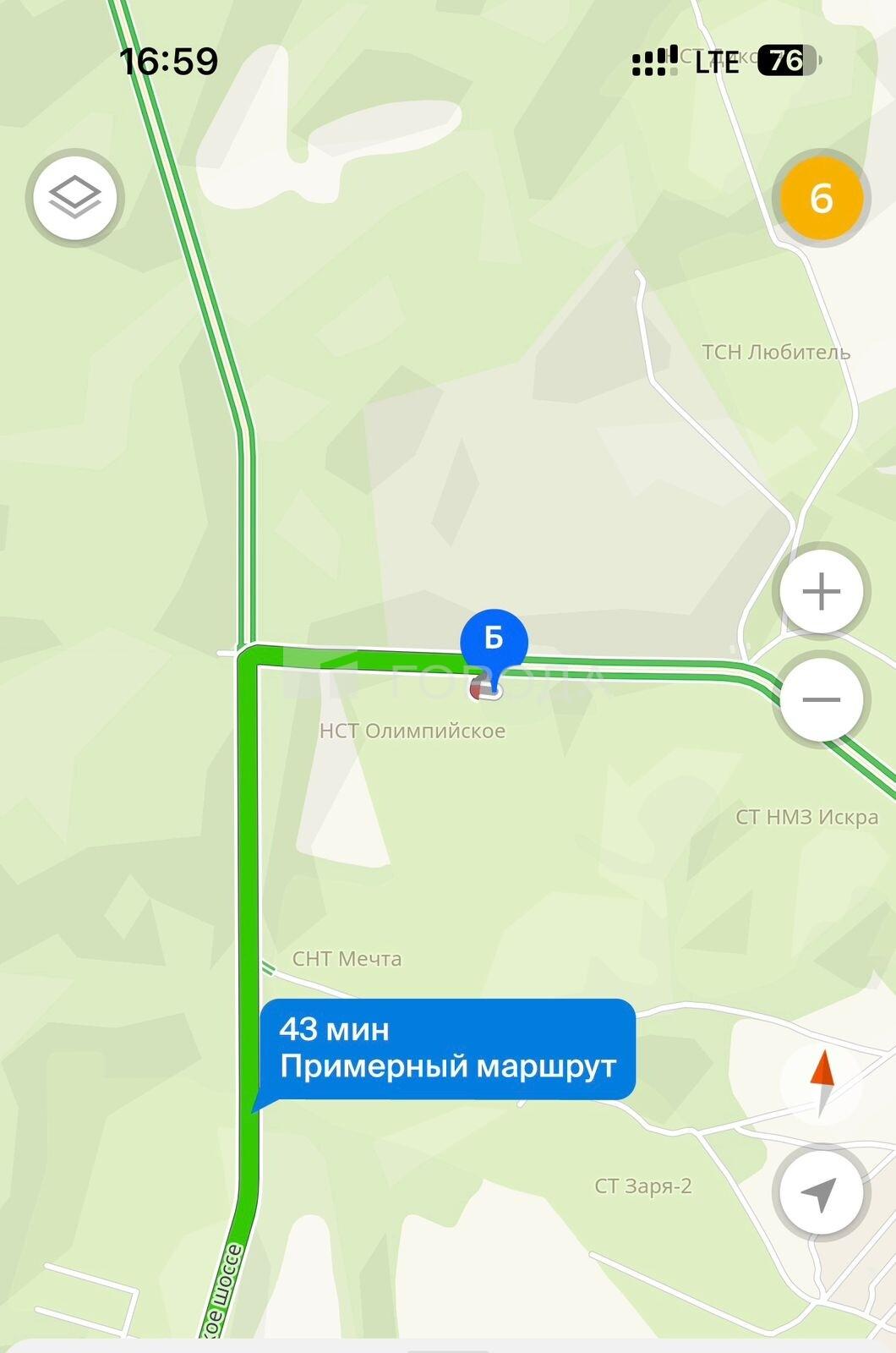Image resolution: width=896 pixels, height=1353 pixels.
Task: Zoom out with the minus button
Action: [x=821, y=699]
